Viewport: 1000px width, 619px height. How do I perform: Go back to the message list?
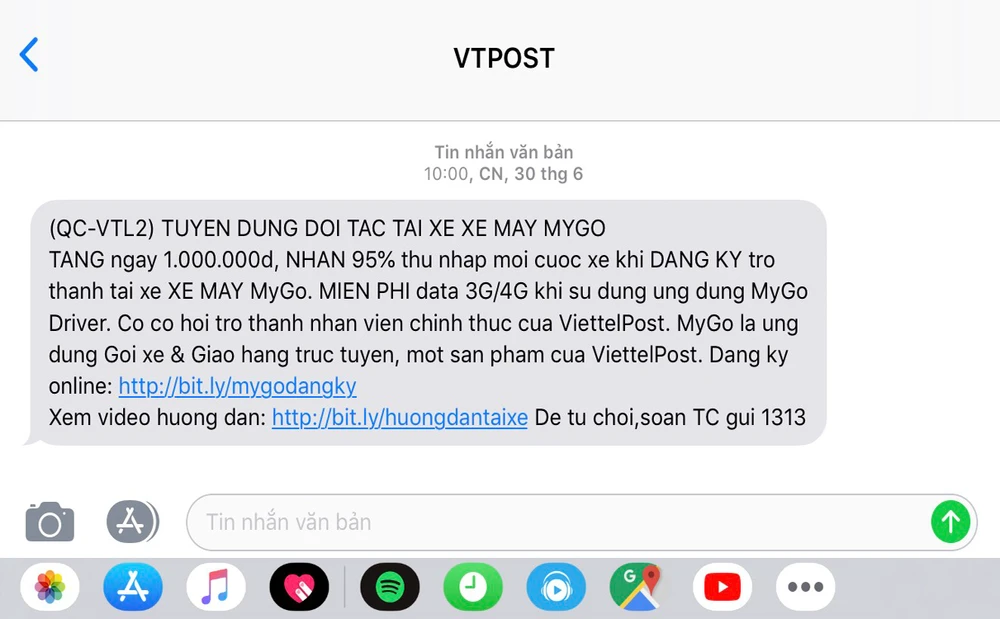30,55
